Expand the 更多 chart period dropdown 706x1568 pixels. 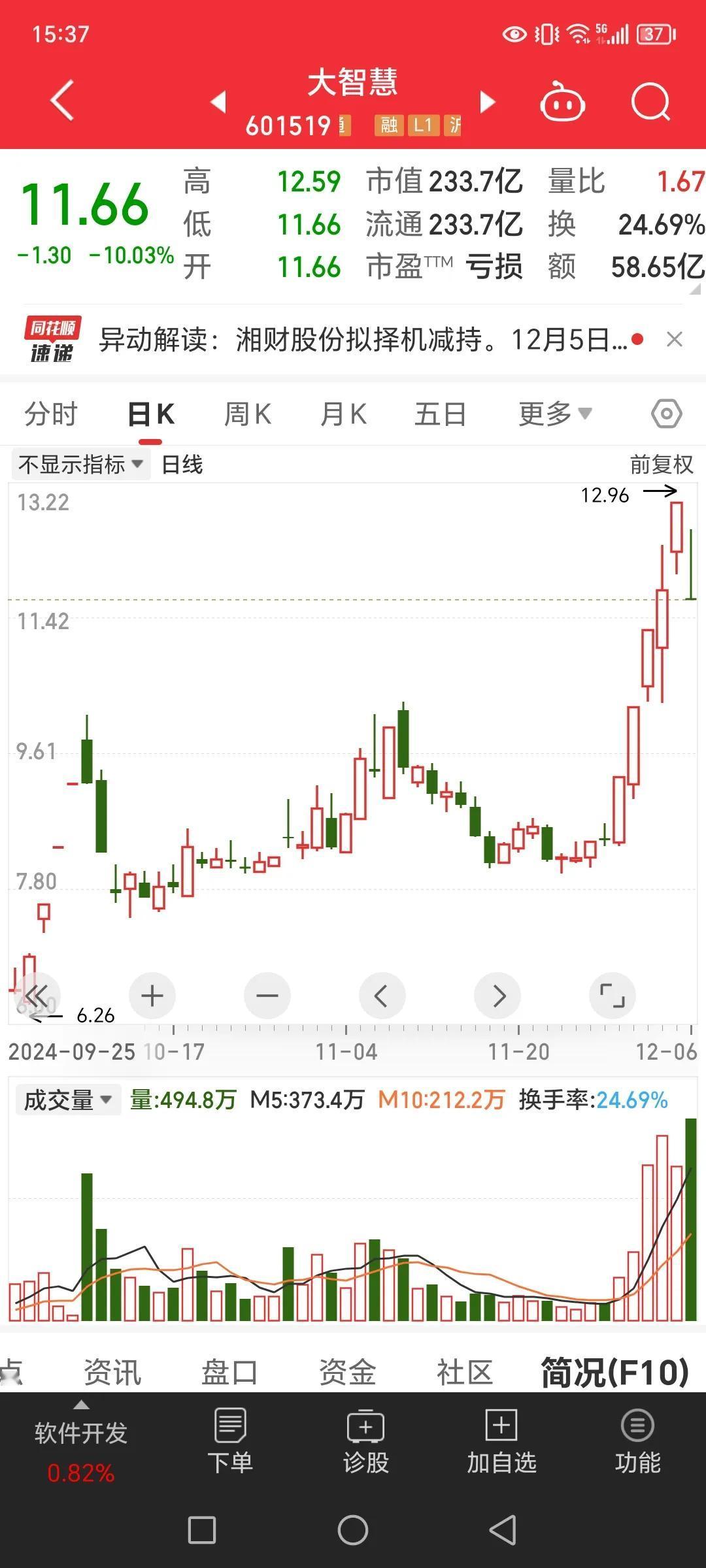[x=555, y=414]
